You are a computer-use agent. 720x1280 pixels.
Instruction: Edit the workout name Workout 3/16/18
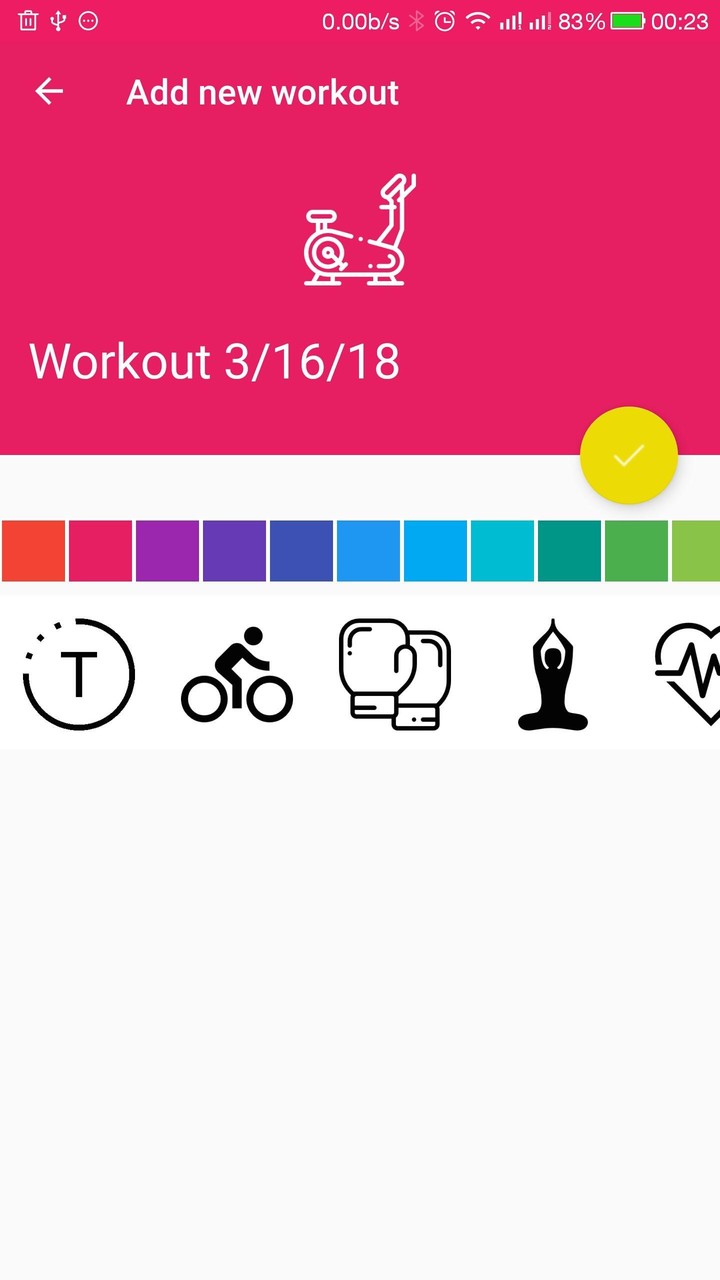(x=214, y=361)
